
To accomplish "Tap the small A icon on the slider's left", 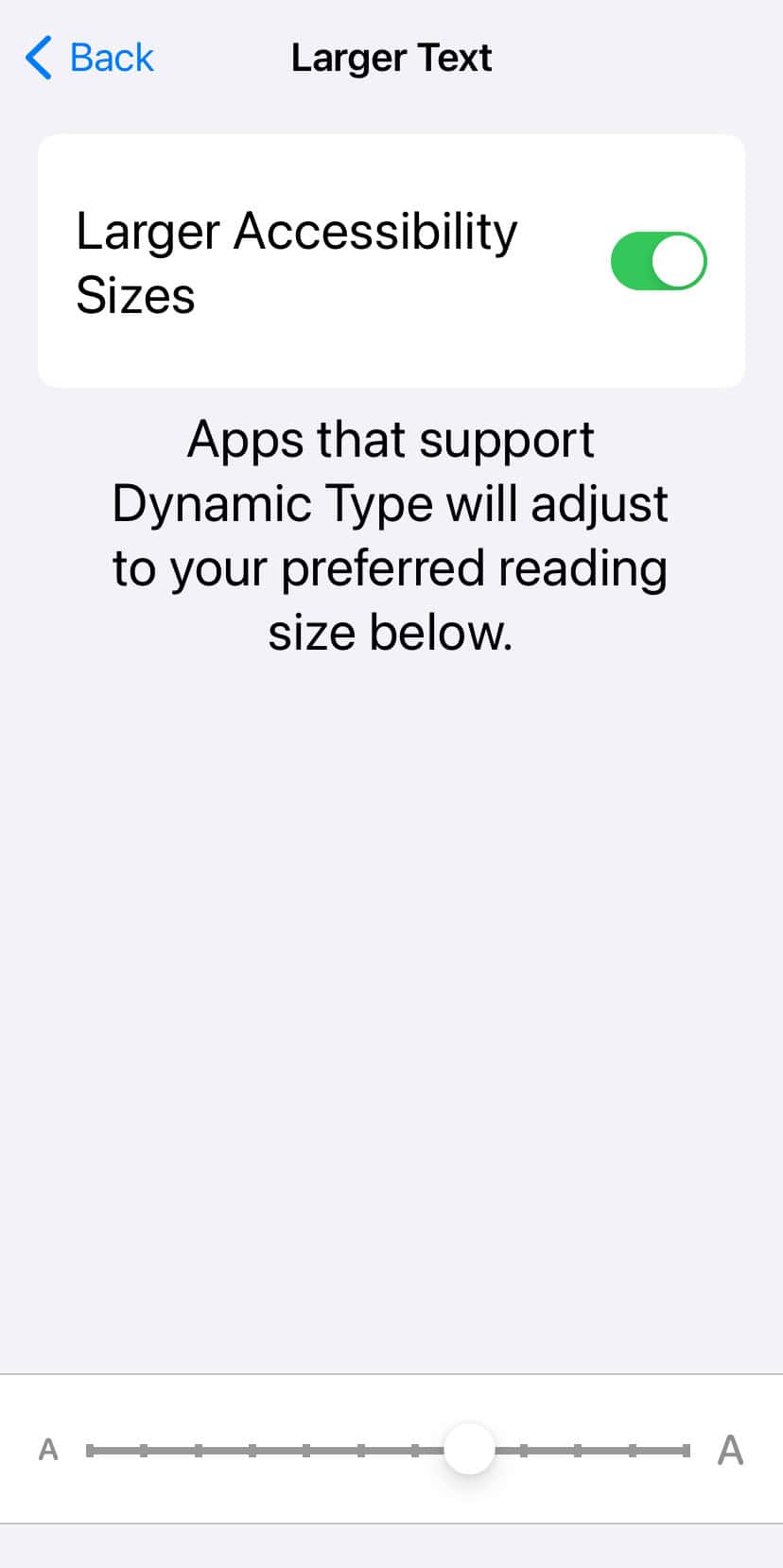I will coord(48,1448).
